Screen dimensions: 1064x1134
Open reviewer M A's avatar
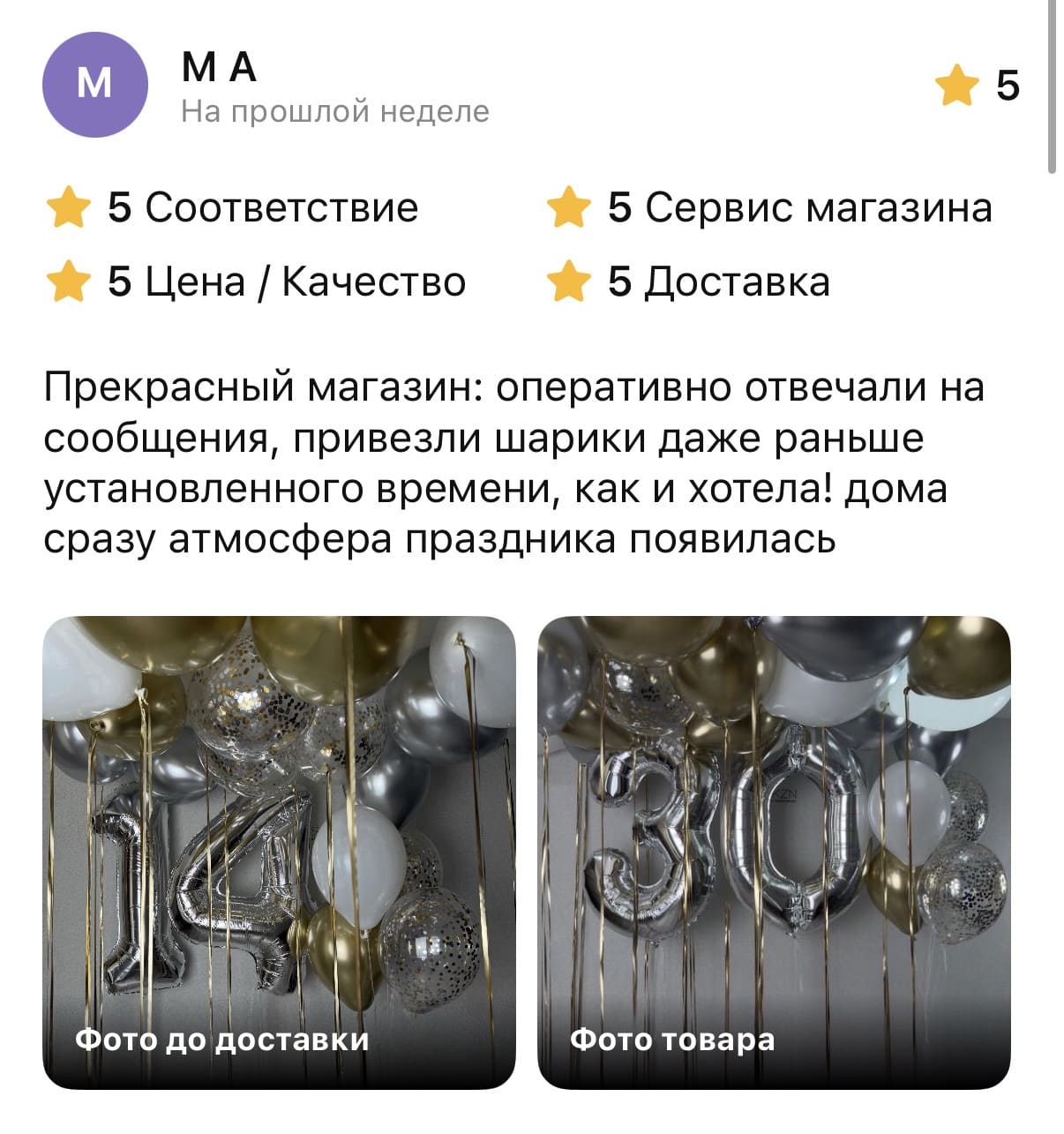[94, 85]
